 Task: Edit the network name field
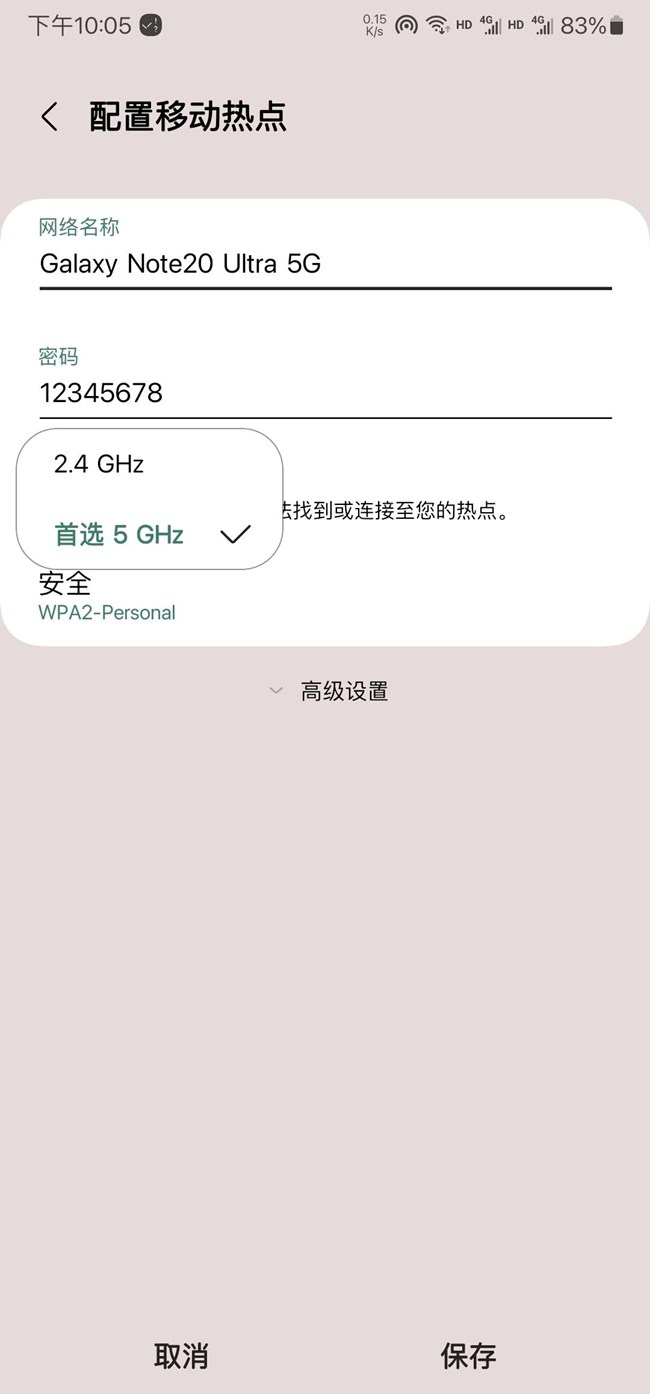pyautogui.click(x=324, y=264)
